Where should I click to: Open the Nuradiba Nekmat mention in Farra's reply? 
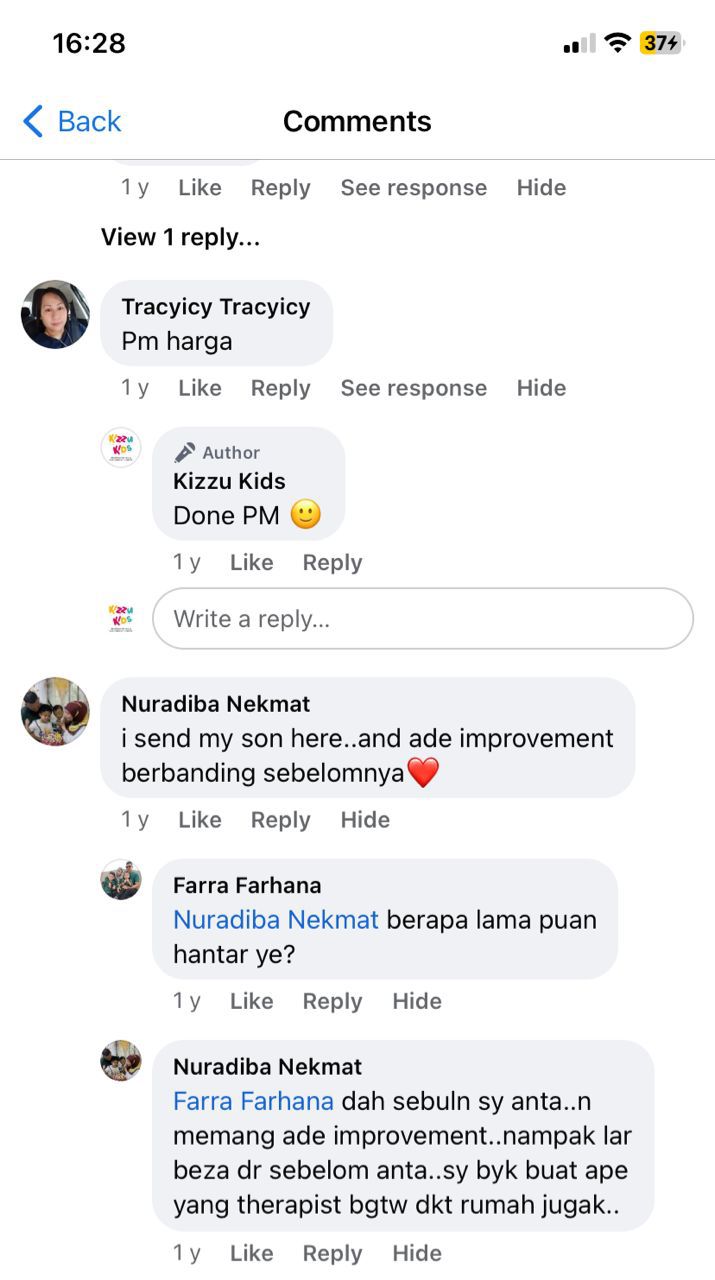coord(276,920)
